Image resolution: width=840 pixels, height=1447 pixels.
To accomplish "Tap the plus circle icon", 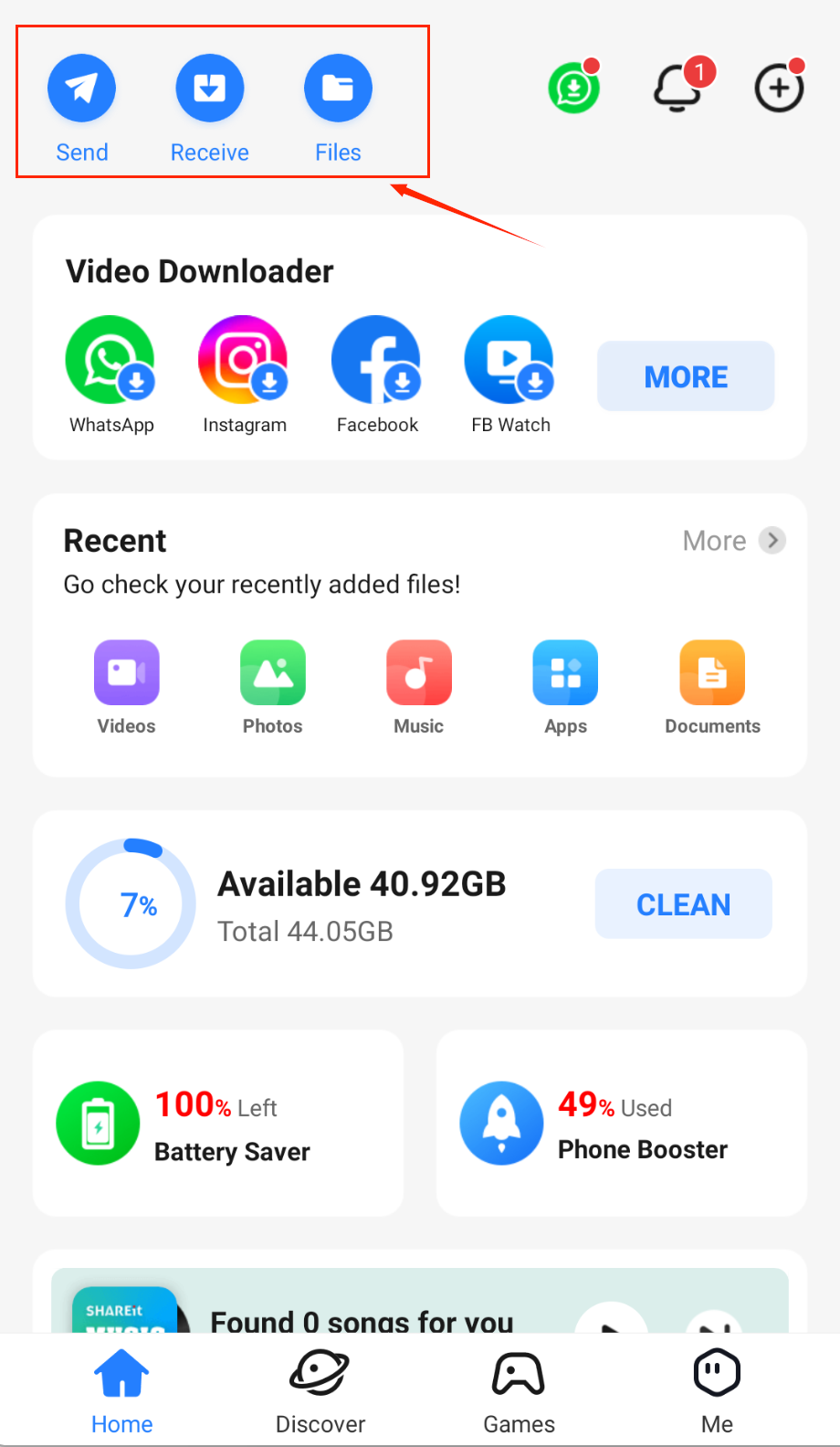I will pos(779,89).
